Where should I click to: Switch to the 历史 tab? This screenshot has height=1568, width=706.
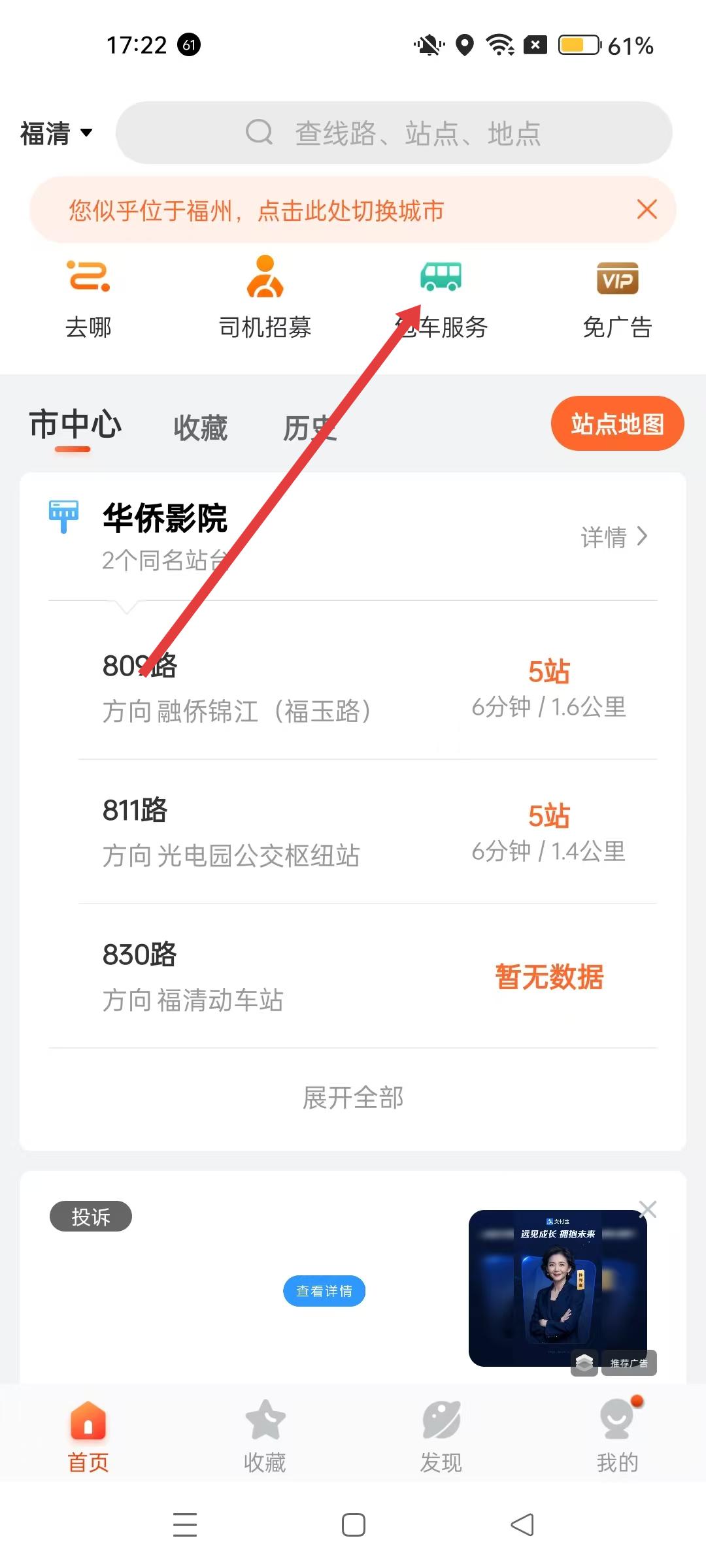click(x=309, y=428)
